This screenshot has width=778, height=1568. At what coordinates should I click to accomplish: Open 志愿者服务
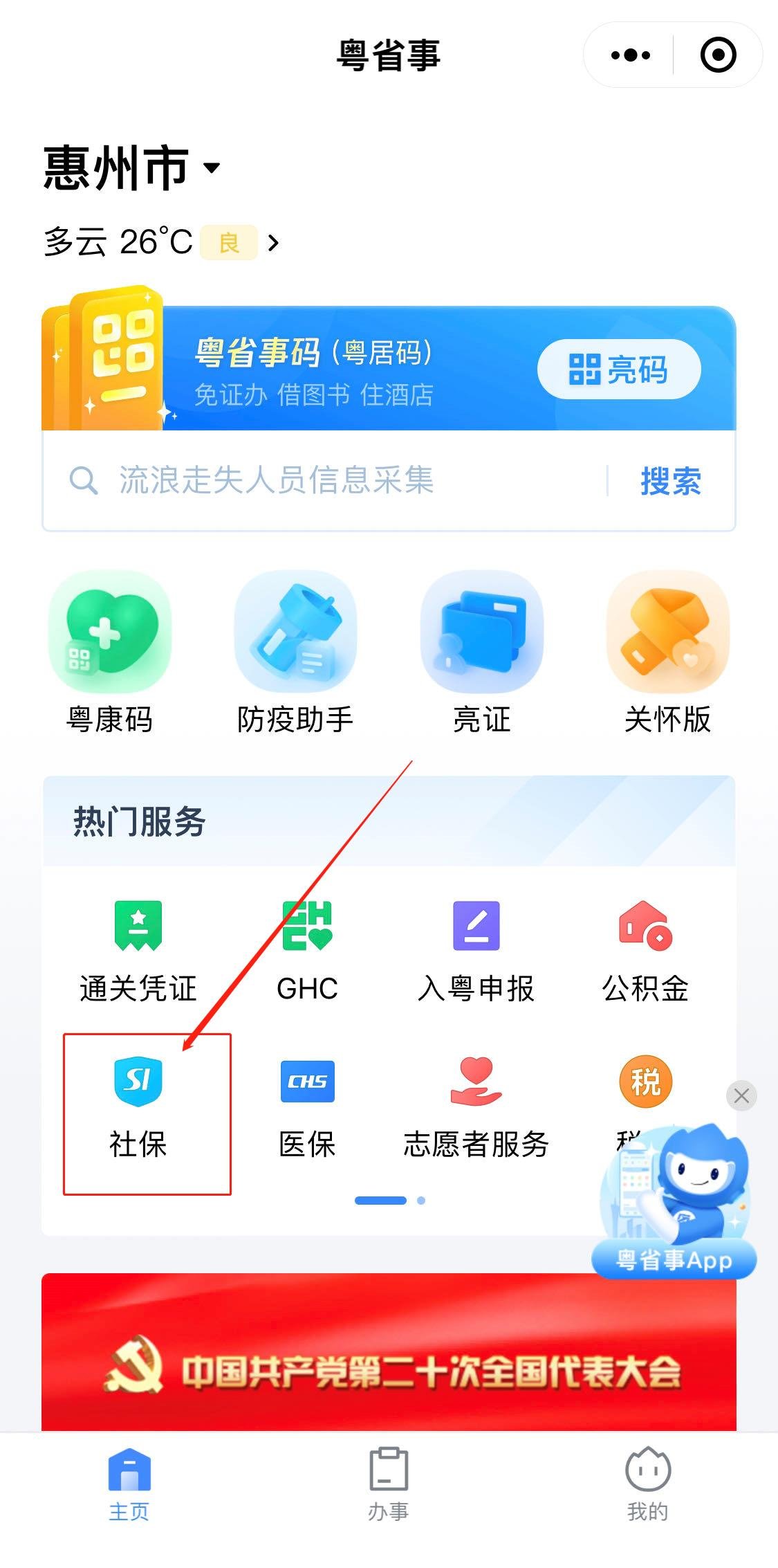tap(476, 1107)
